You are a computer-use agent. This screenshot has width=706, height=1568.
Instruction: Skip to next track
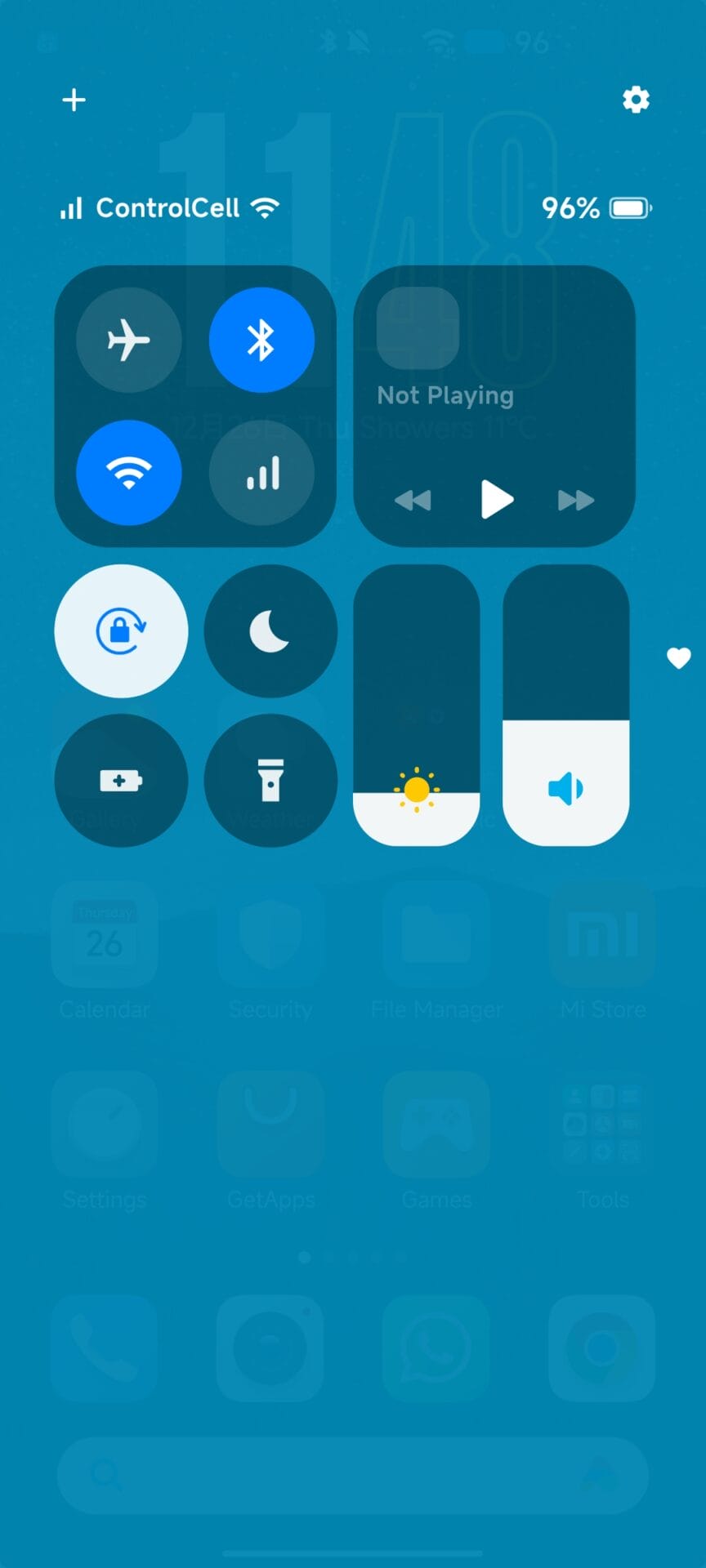[576, 500]
